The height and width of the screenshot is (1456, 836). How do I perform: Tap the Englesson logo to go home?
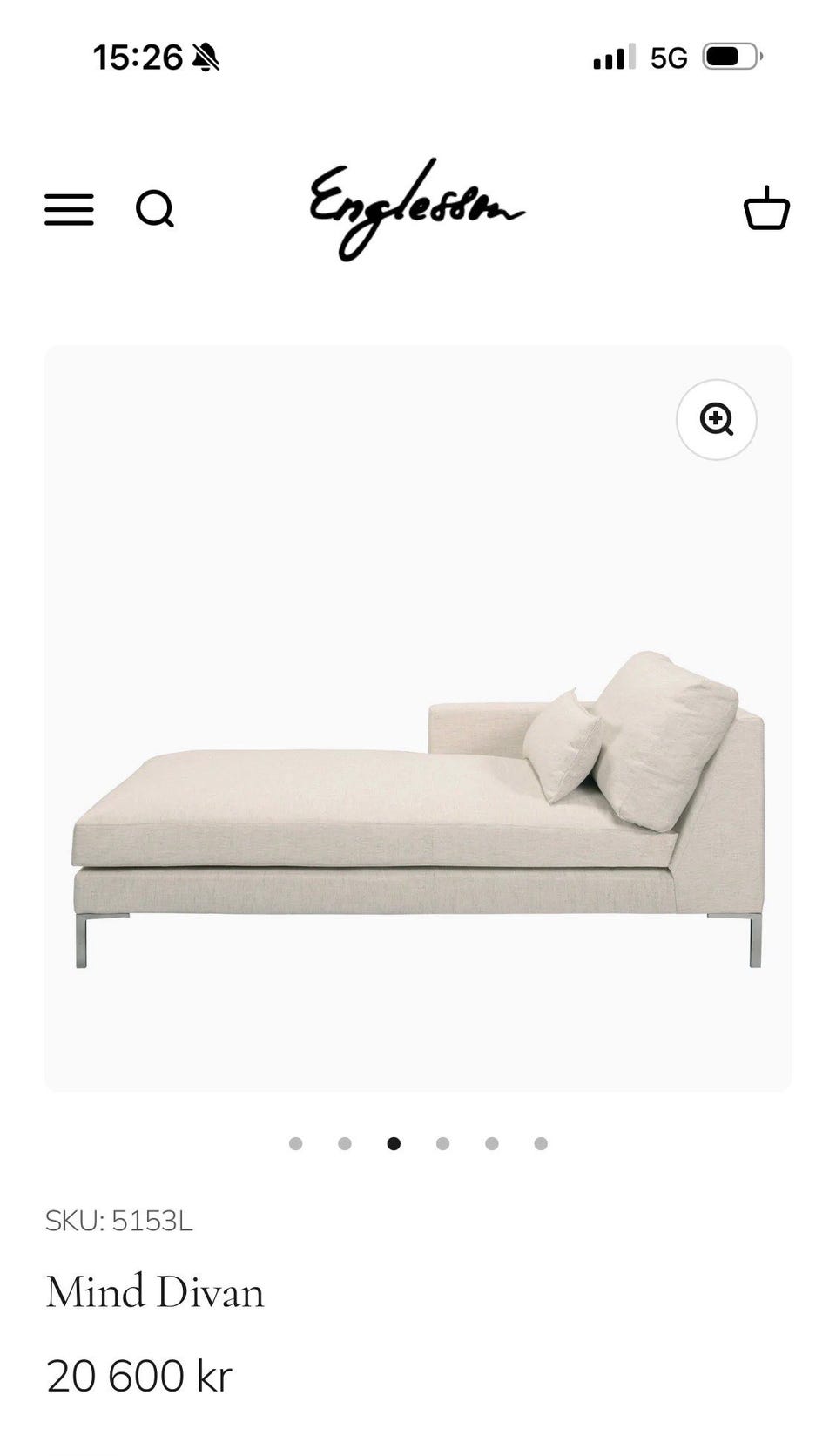(x=416, y=209)
